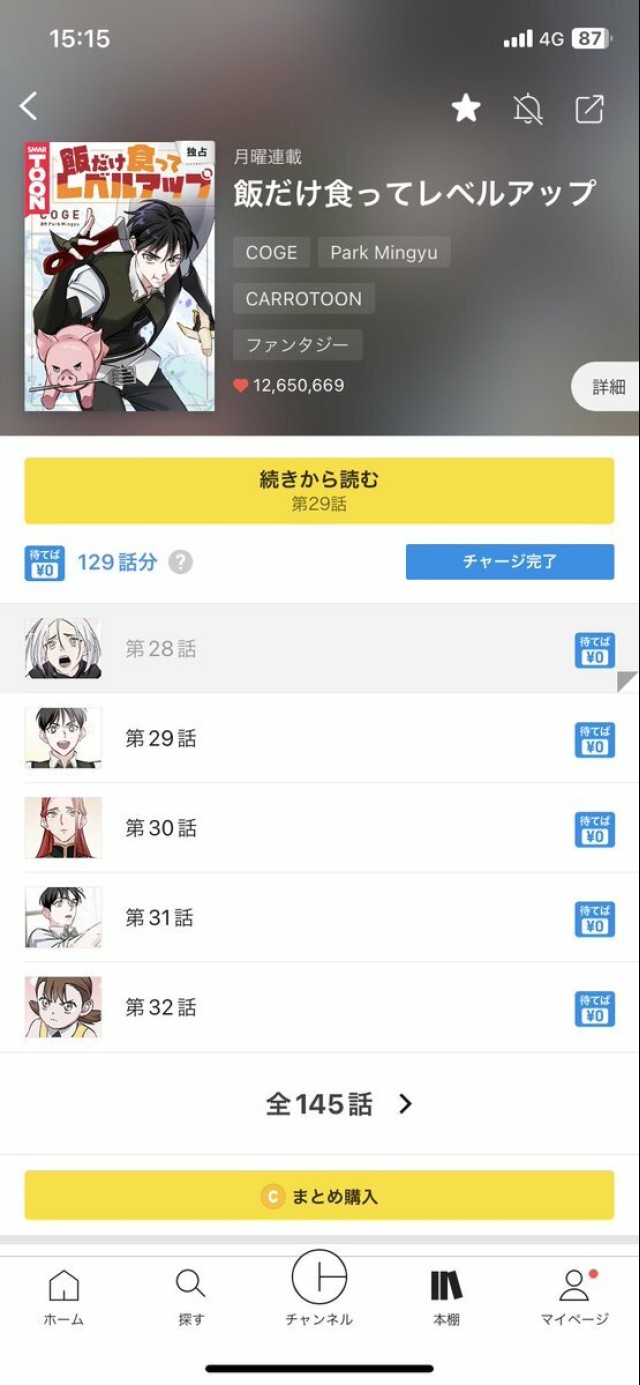Tap the まとめ購入 bulk purchase button
Image resolution: width=640 pixels, height=1385 pixels.
[x=319, y=1196]
